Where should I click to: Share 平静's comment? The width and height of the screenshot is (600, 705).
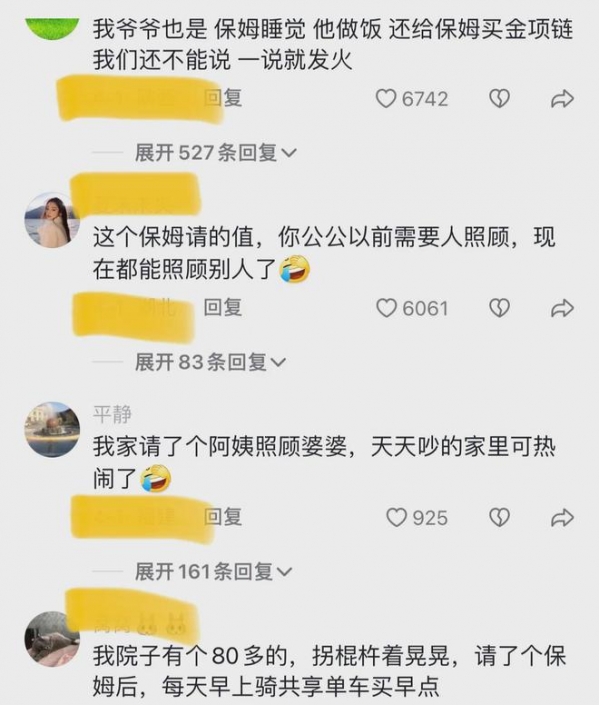562,517
